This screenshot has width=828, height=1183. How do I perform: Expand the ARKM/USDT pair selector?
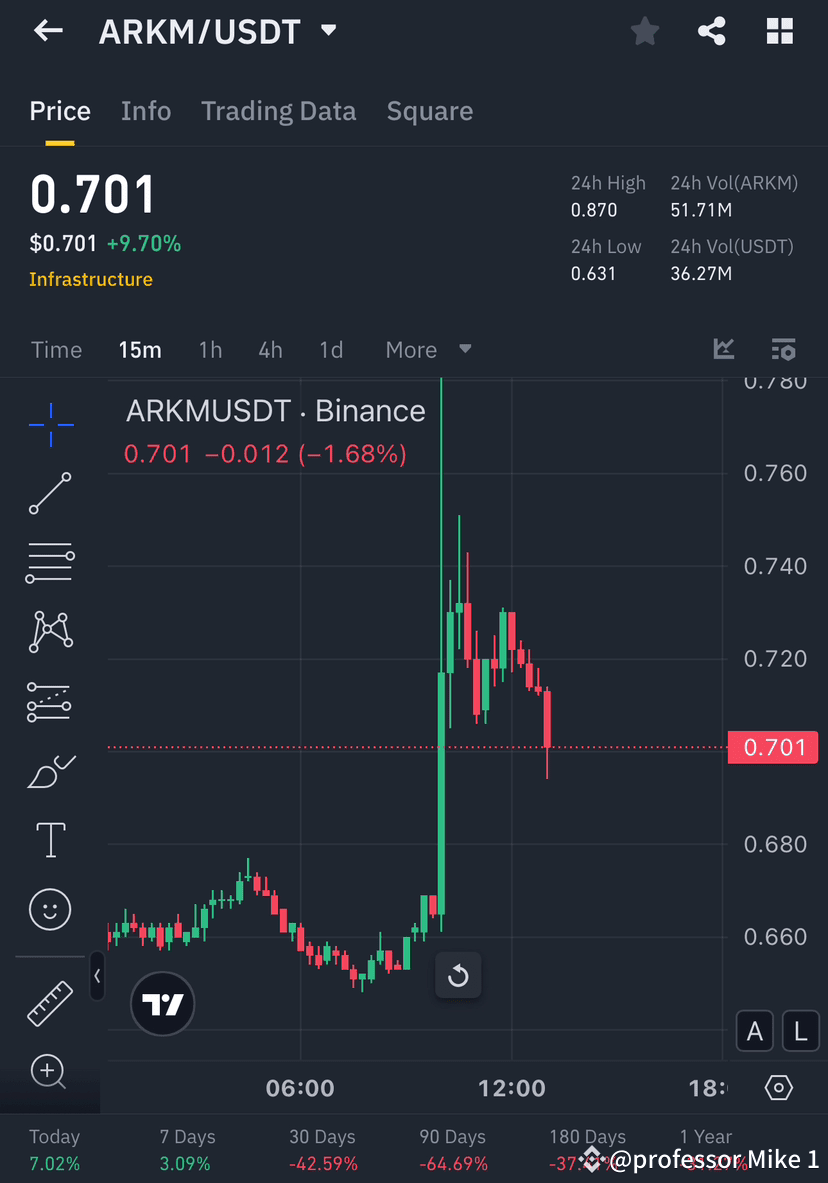click(328, 31)
